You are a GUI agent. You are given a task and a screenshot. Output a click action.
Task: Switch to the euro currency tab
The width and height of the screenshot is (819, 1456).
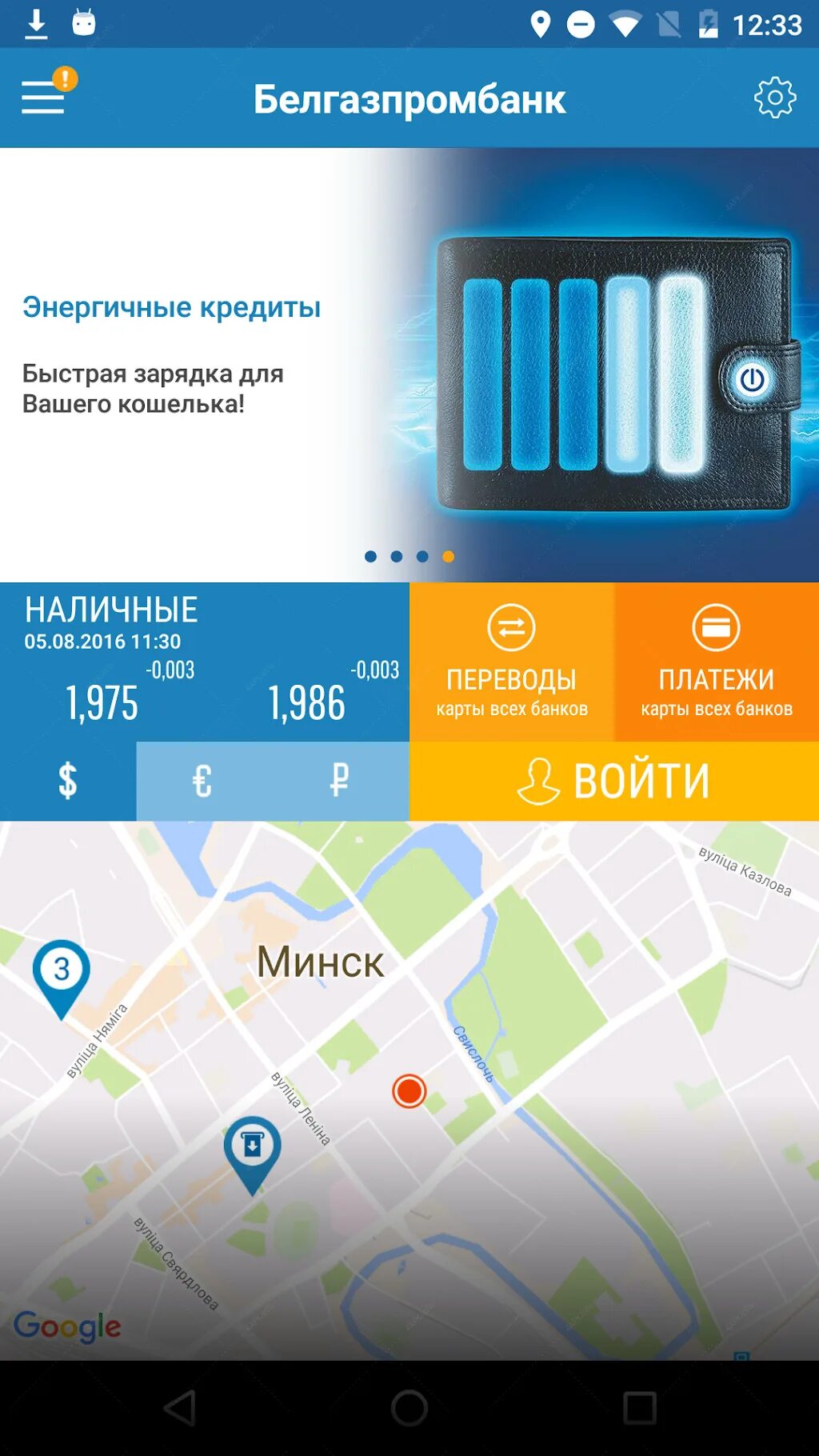click(x=202, y=781)
